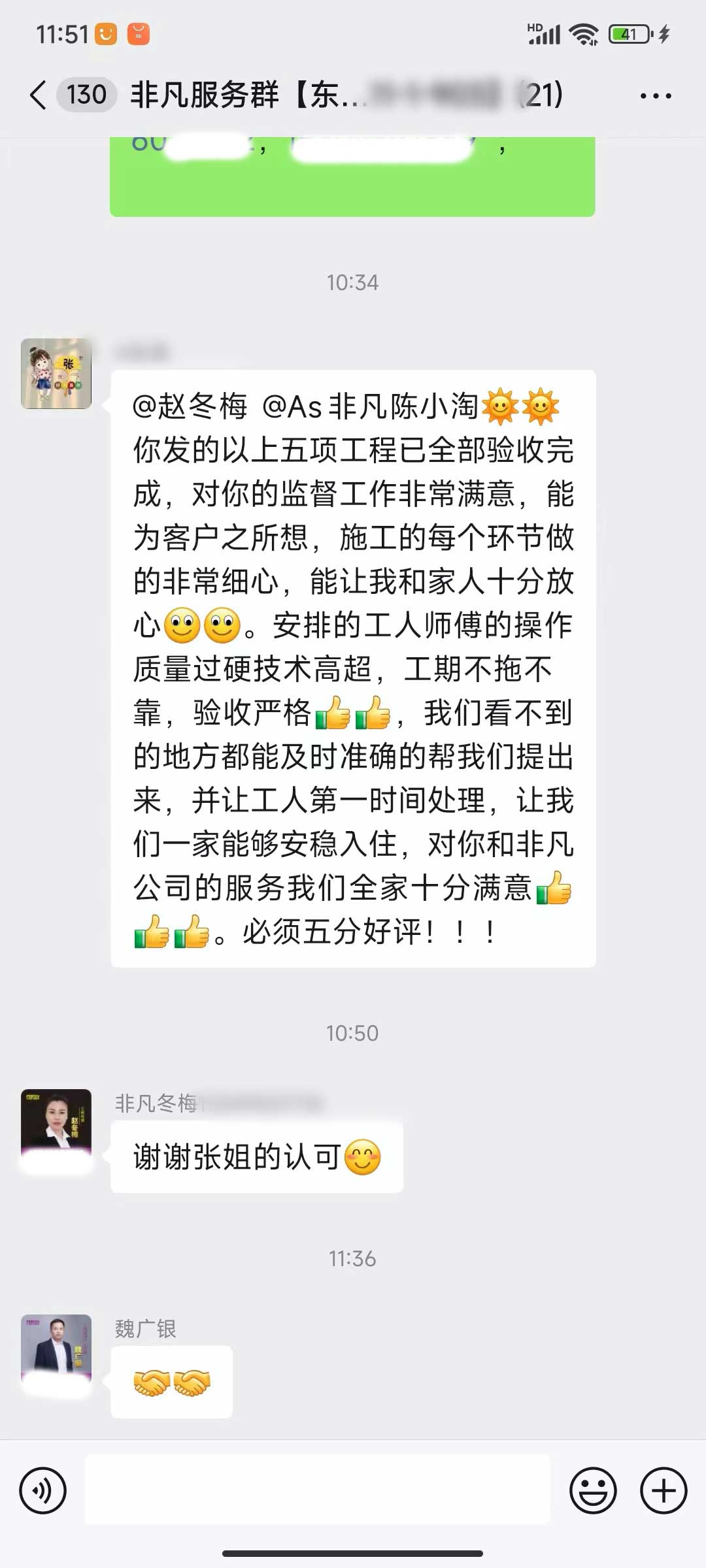The image size is (706, 1568).
Task: Switch to voice message input
Action: (x=43, y=1491)
